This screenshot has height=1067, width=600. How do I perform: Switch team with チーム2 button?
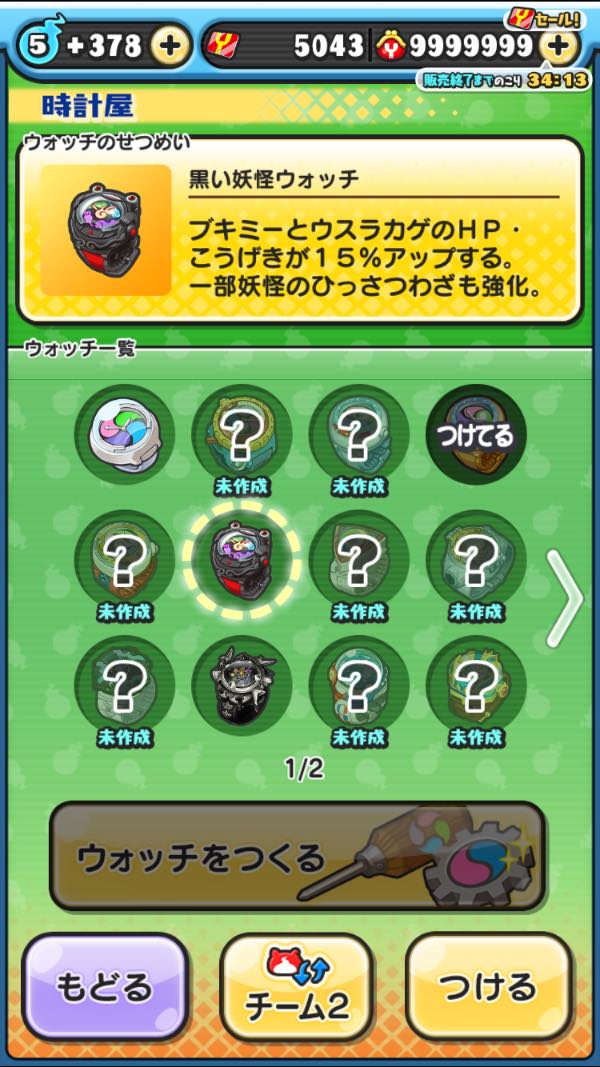[297, 987]
